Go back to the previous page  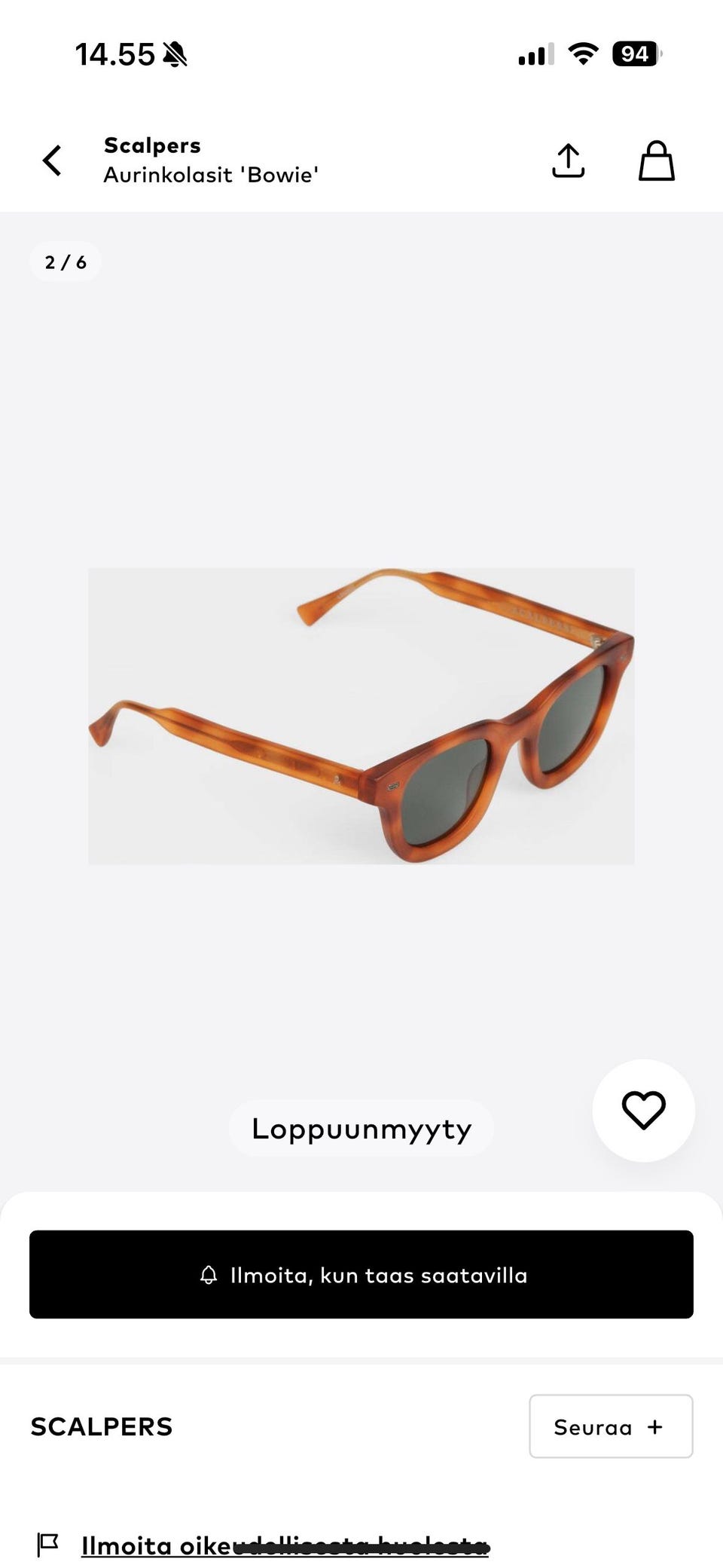click(51, 160)
